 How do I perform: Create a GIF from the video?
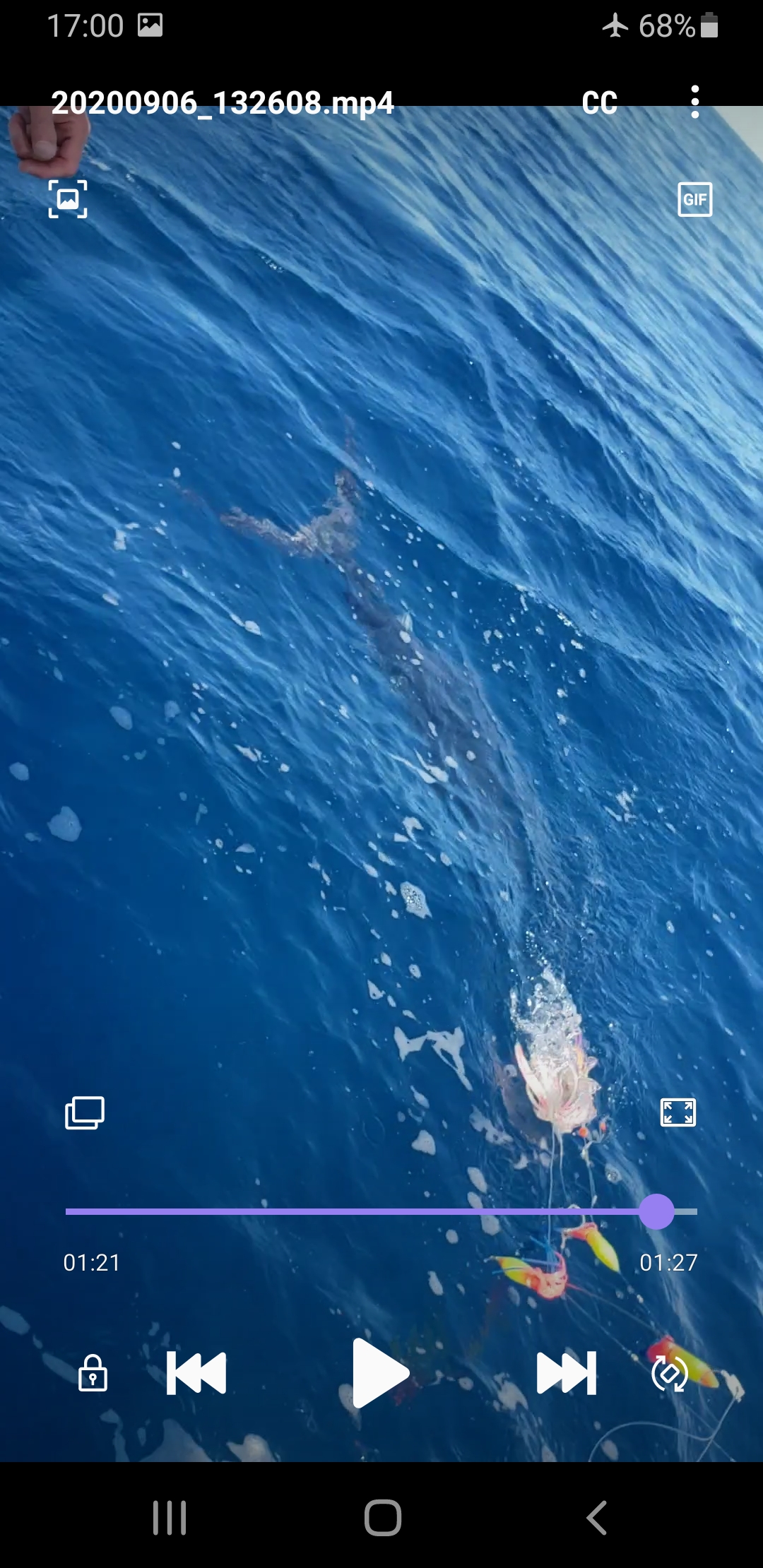click(x=694, y=200)
